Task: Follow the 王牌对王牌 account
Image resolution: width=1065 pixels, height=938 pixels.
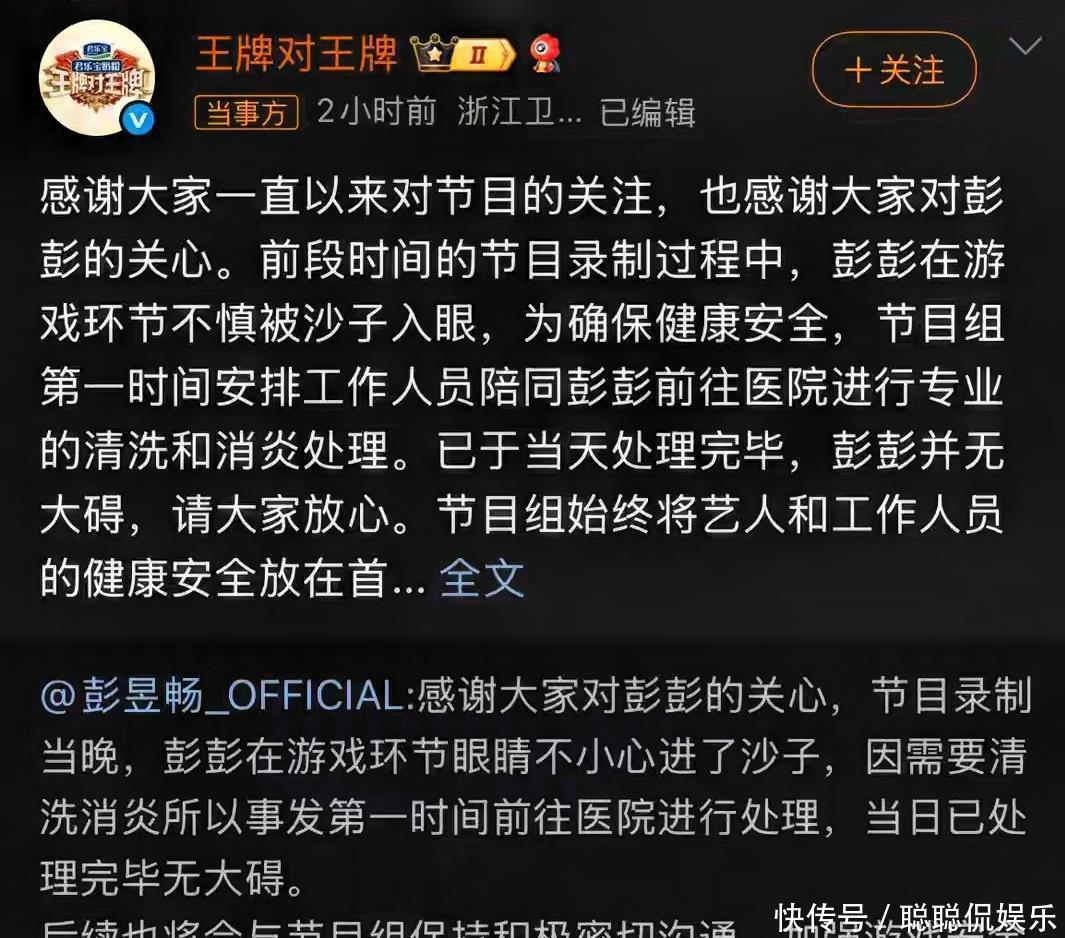Action: (x=893, y=70)
